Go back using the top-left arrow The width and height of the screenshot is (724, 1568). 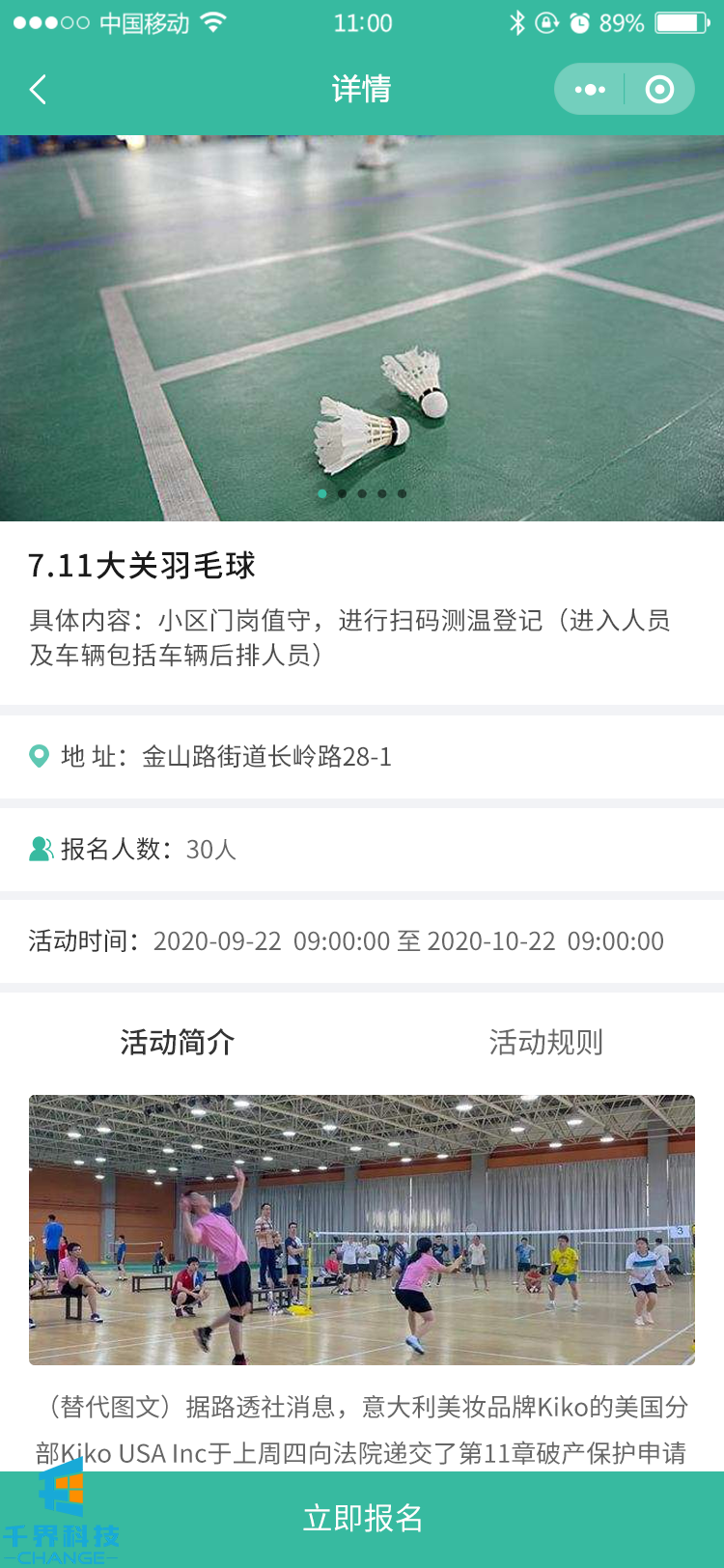(x=39, y=90)
